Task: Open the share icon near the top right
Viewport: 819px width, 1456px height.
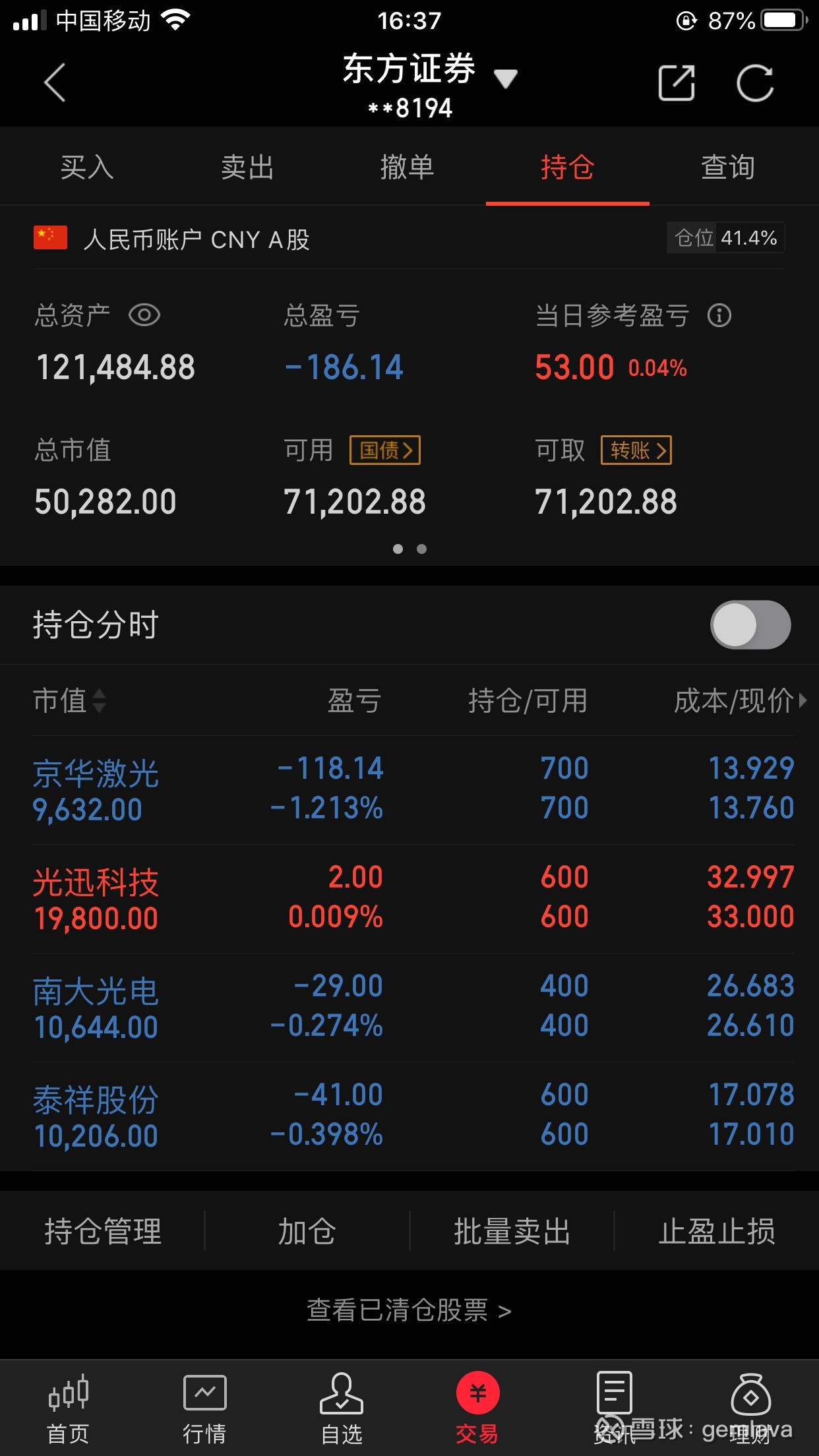Action: pyautogui.click(x=677, y=83)
